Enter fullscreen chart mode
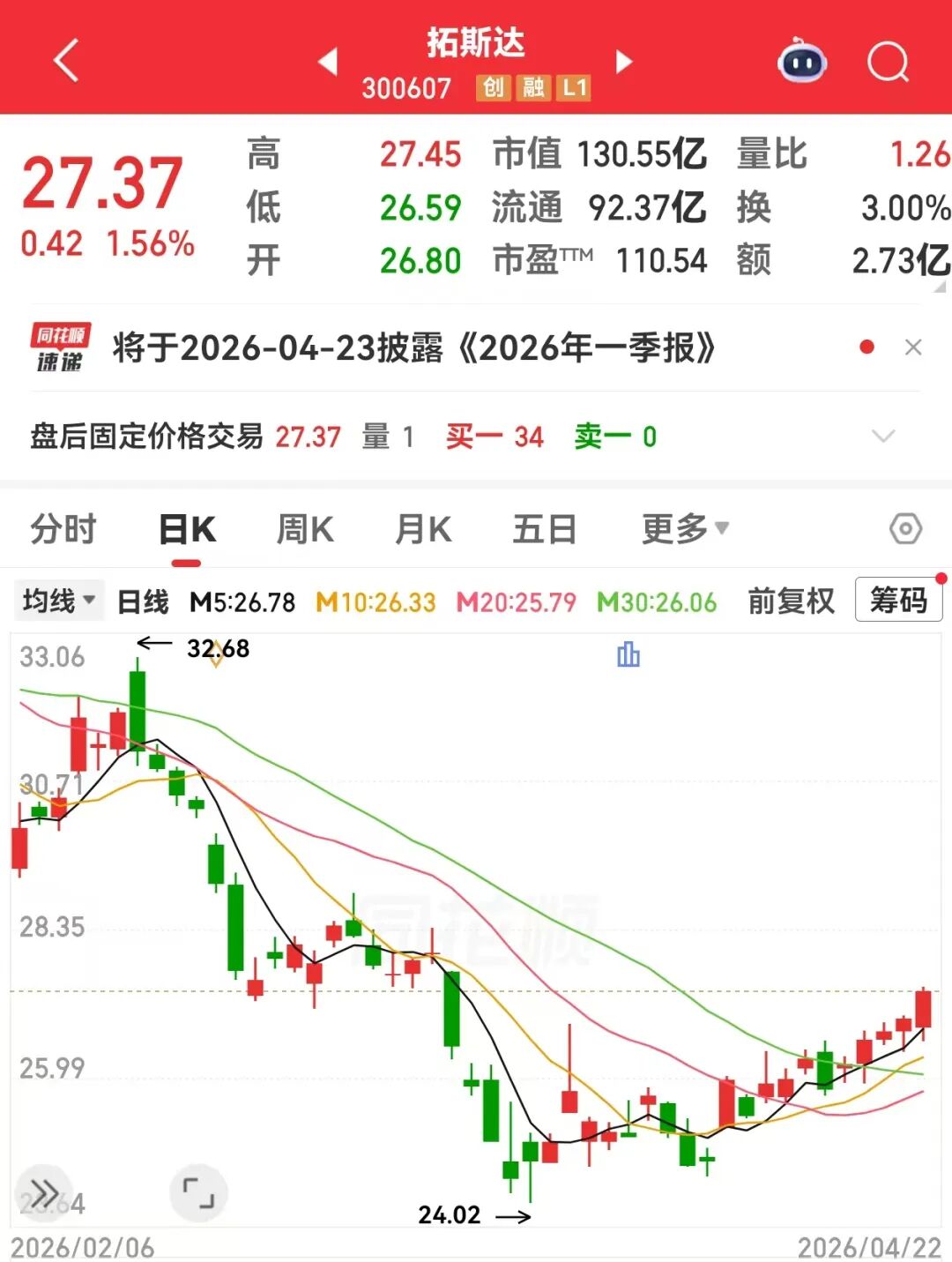952x1262 pixels. tap(198, 1192)
